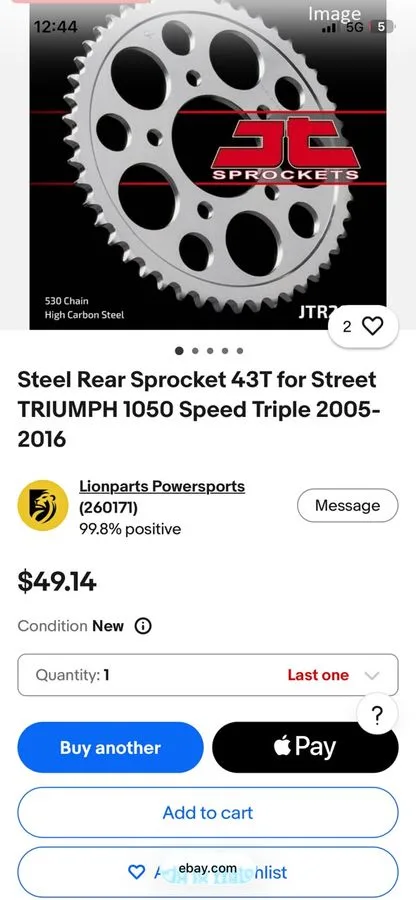Message the seller
This screenshot has width=416, height=900.
tap(347, 506)
